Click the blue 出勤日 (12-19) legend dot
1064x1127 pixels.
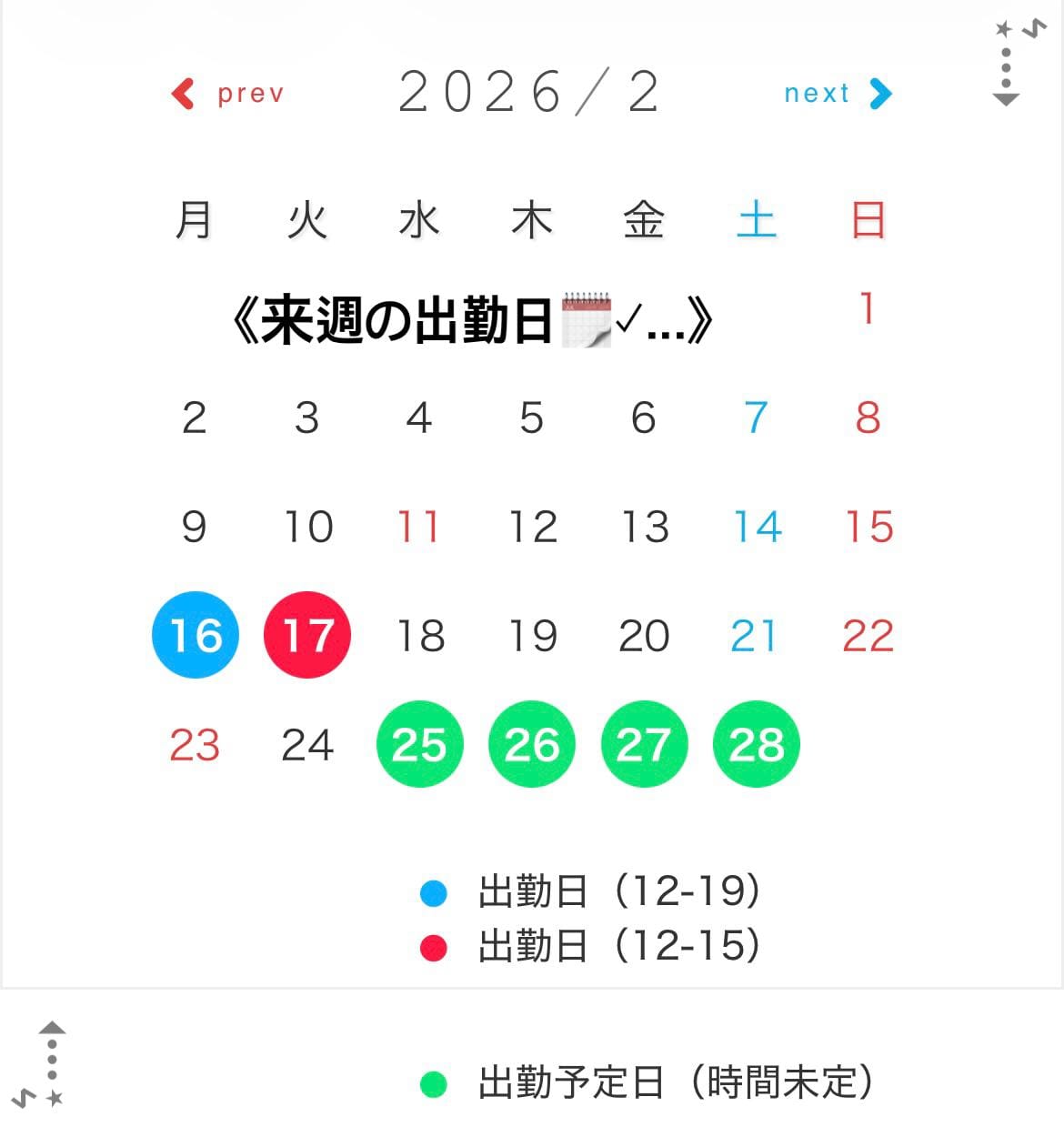coord(435,892)
